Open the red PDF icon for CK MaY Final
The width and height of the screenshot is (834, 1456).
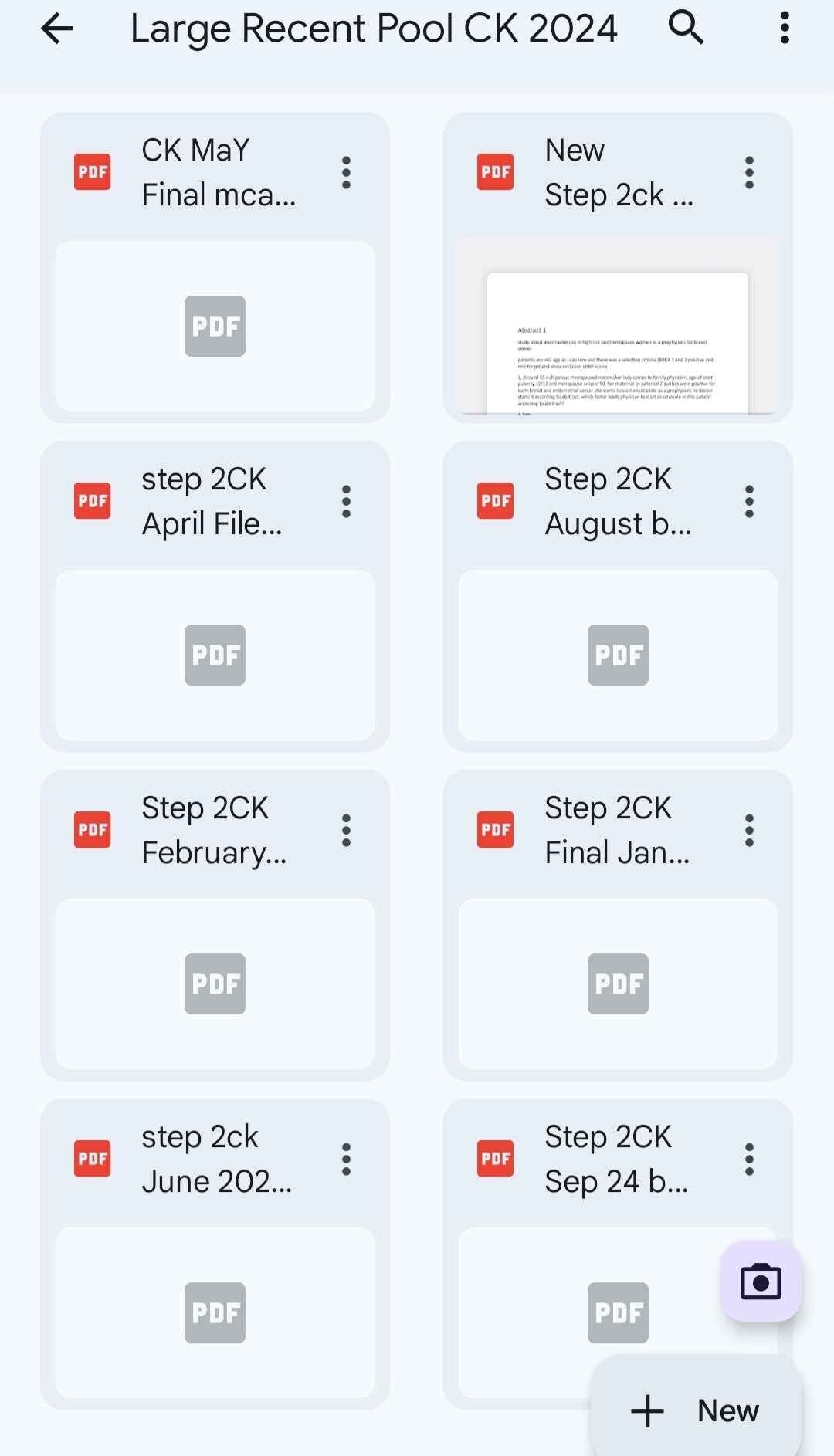91,172
